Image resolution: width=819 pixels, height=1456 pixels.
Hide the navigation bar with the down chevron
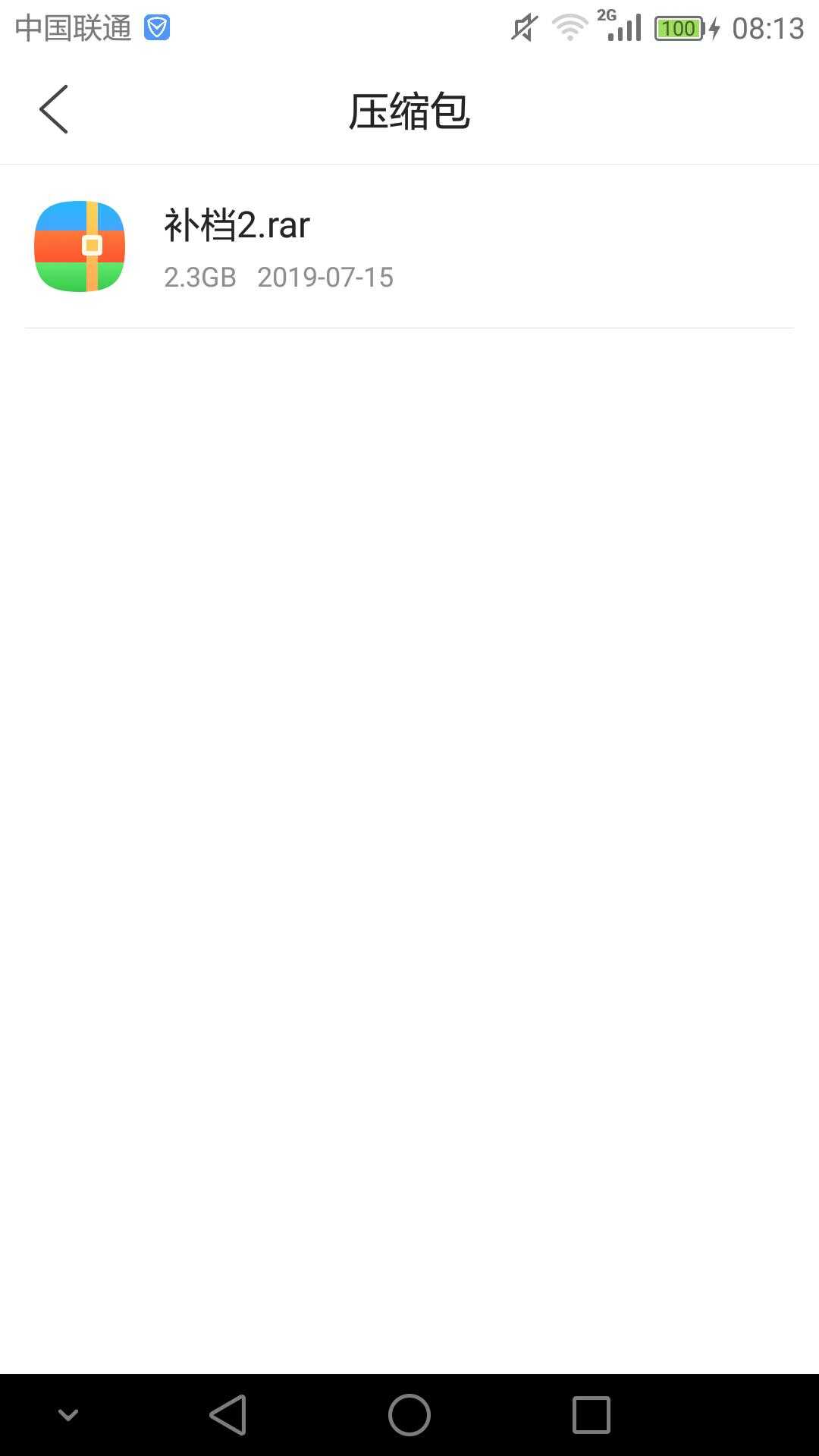click(x=68, y=1415)
